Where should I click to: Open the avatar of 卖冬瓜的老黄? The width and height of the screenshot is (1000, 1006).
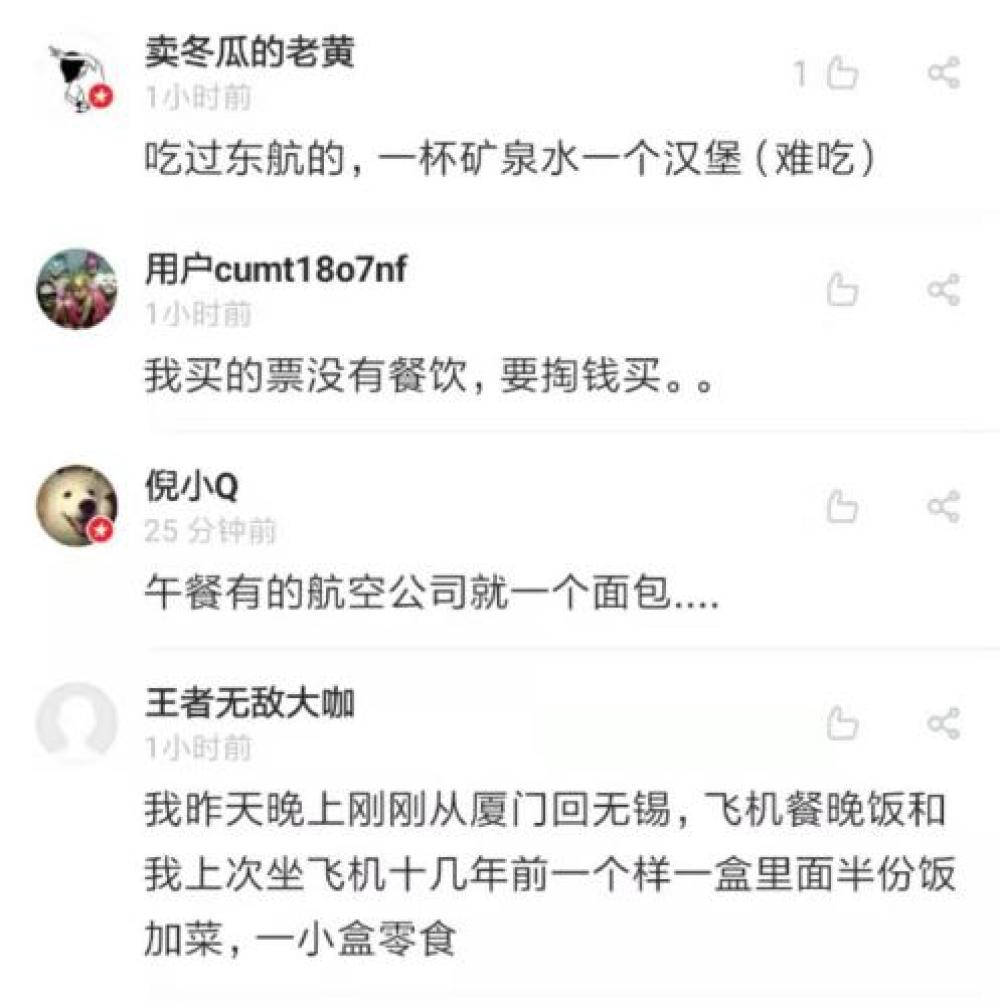[x=77, y=76]
